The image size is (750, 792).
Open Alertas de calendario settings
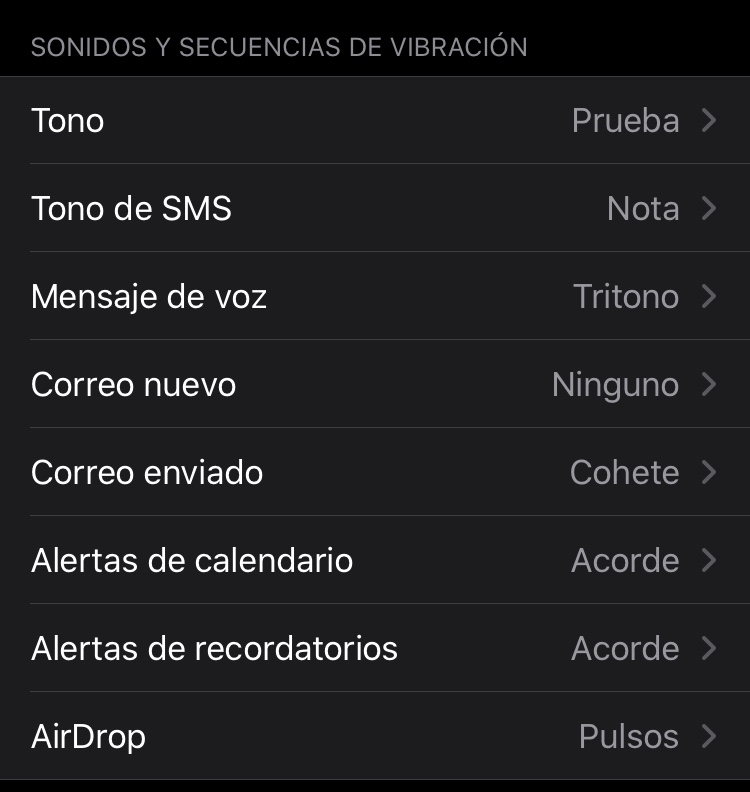pyautogui.click(x=375, y=561)
